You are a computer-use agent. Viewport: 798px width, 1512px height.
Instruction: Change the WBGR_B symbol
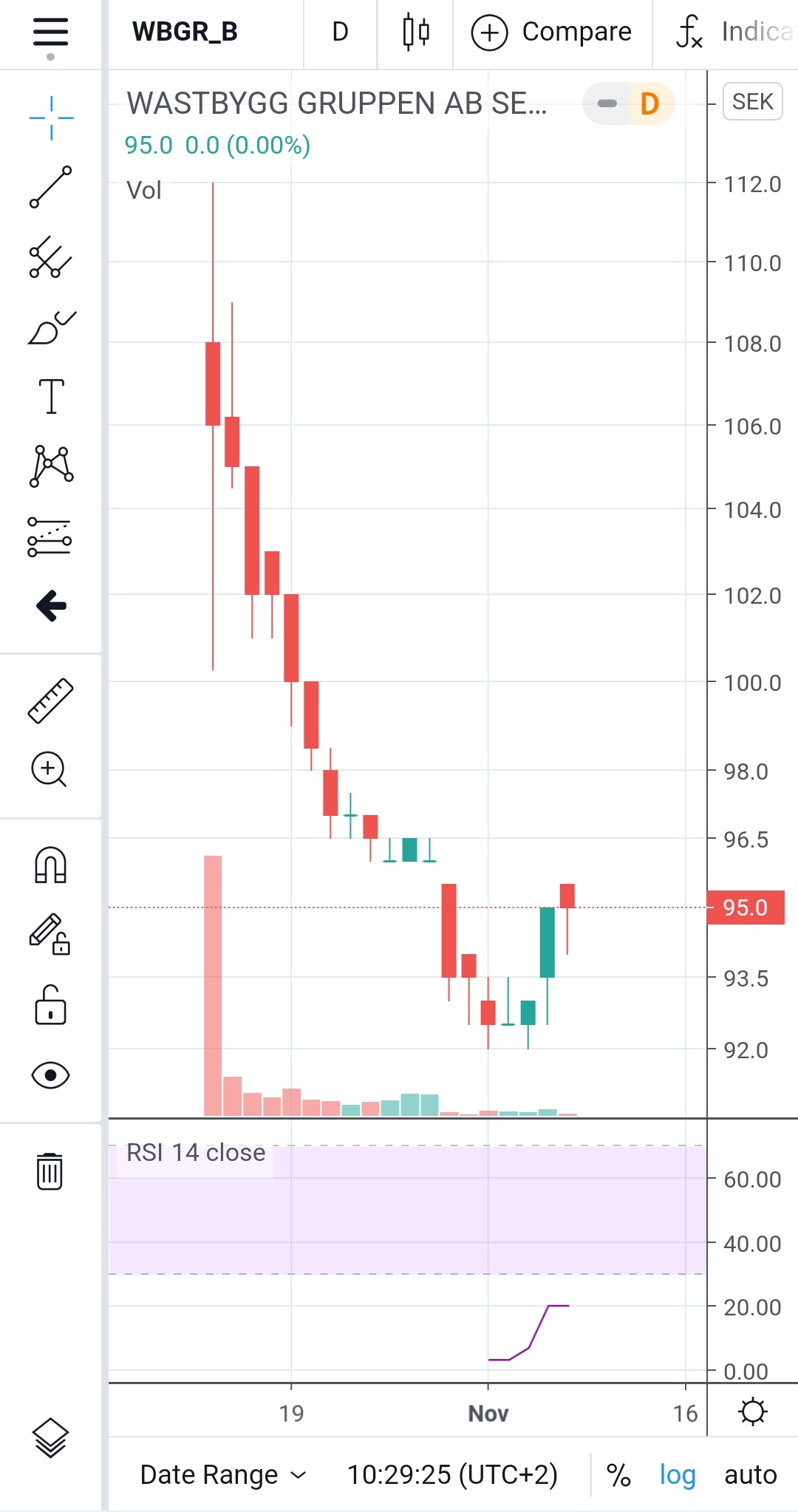[x=185, y=33]
